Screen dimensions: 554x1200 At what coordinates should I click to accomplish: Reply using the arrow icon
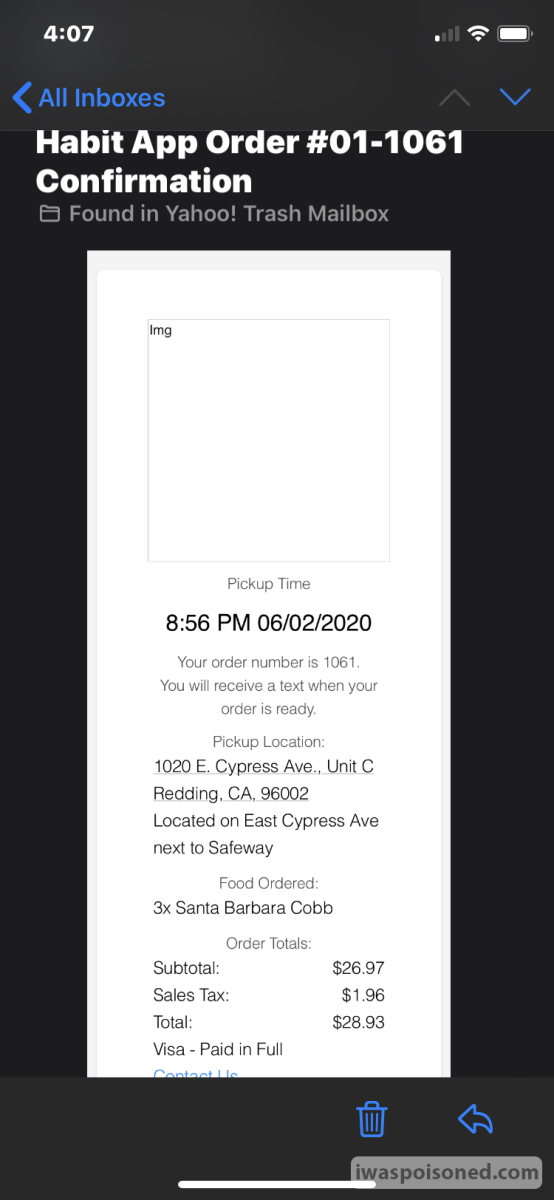coord(476,1119)
